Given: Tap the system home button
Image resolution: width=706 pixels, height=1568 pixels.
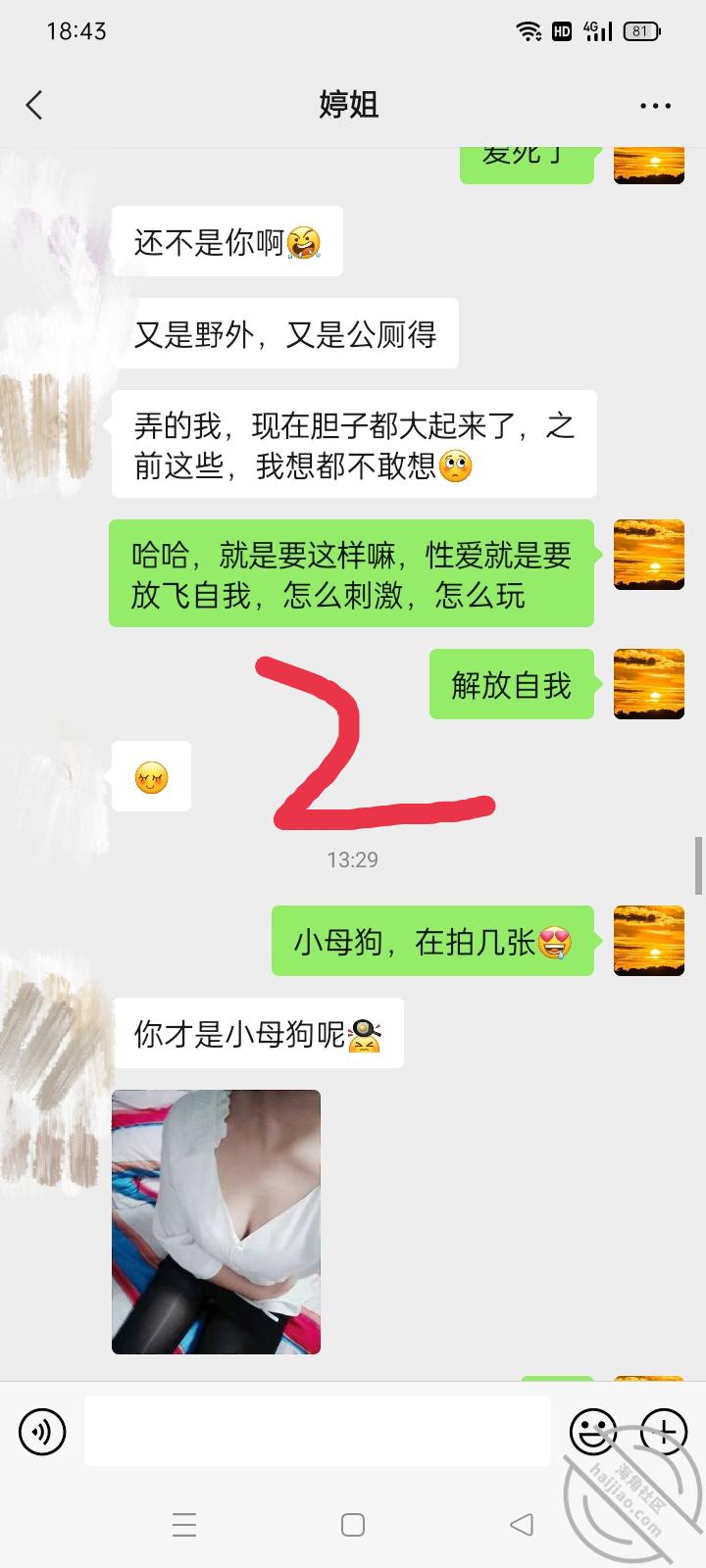Looking at the screenshot, I should click(353, 1525).
